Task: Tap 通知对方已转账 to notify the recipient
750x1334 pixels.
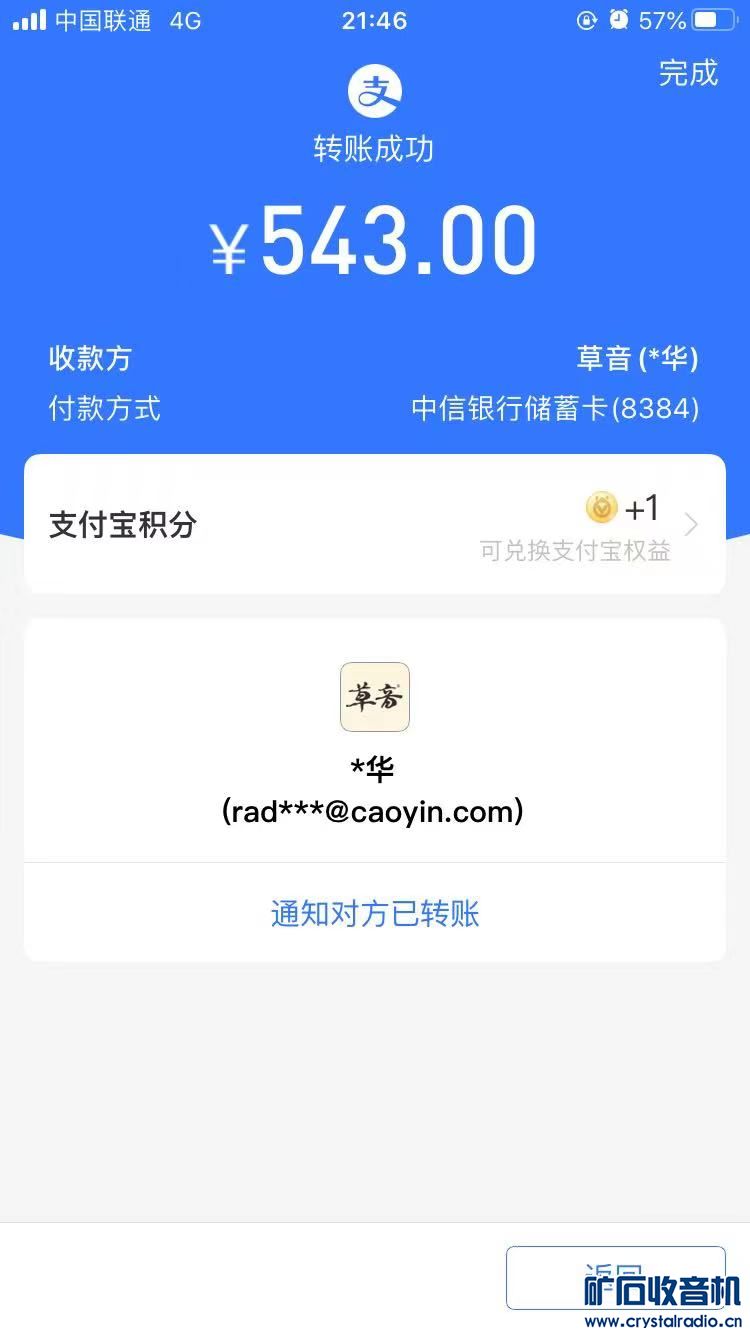Action: tap(375, 913)
